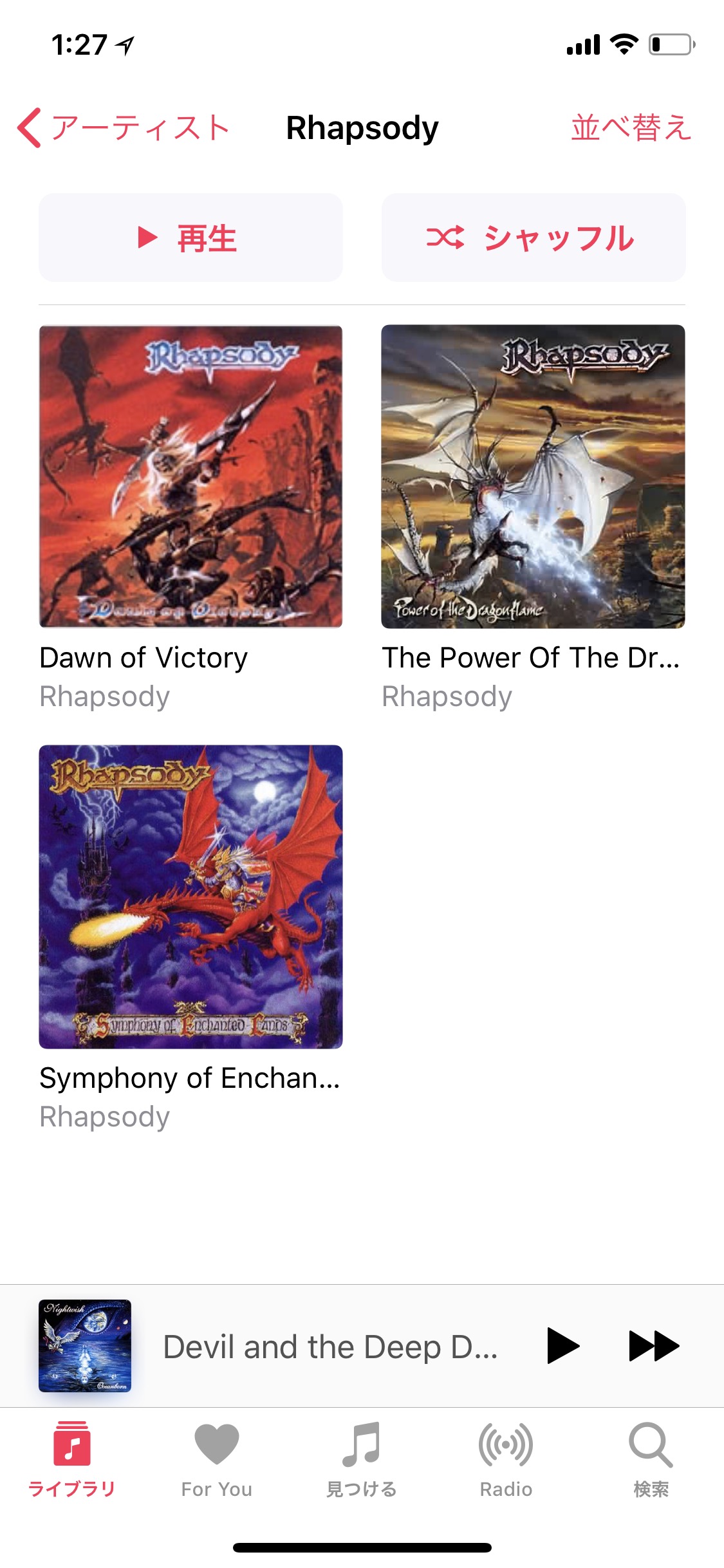Switch to the For You tab
Screen dimensions: 724x1568
(x=217, y=1459)
